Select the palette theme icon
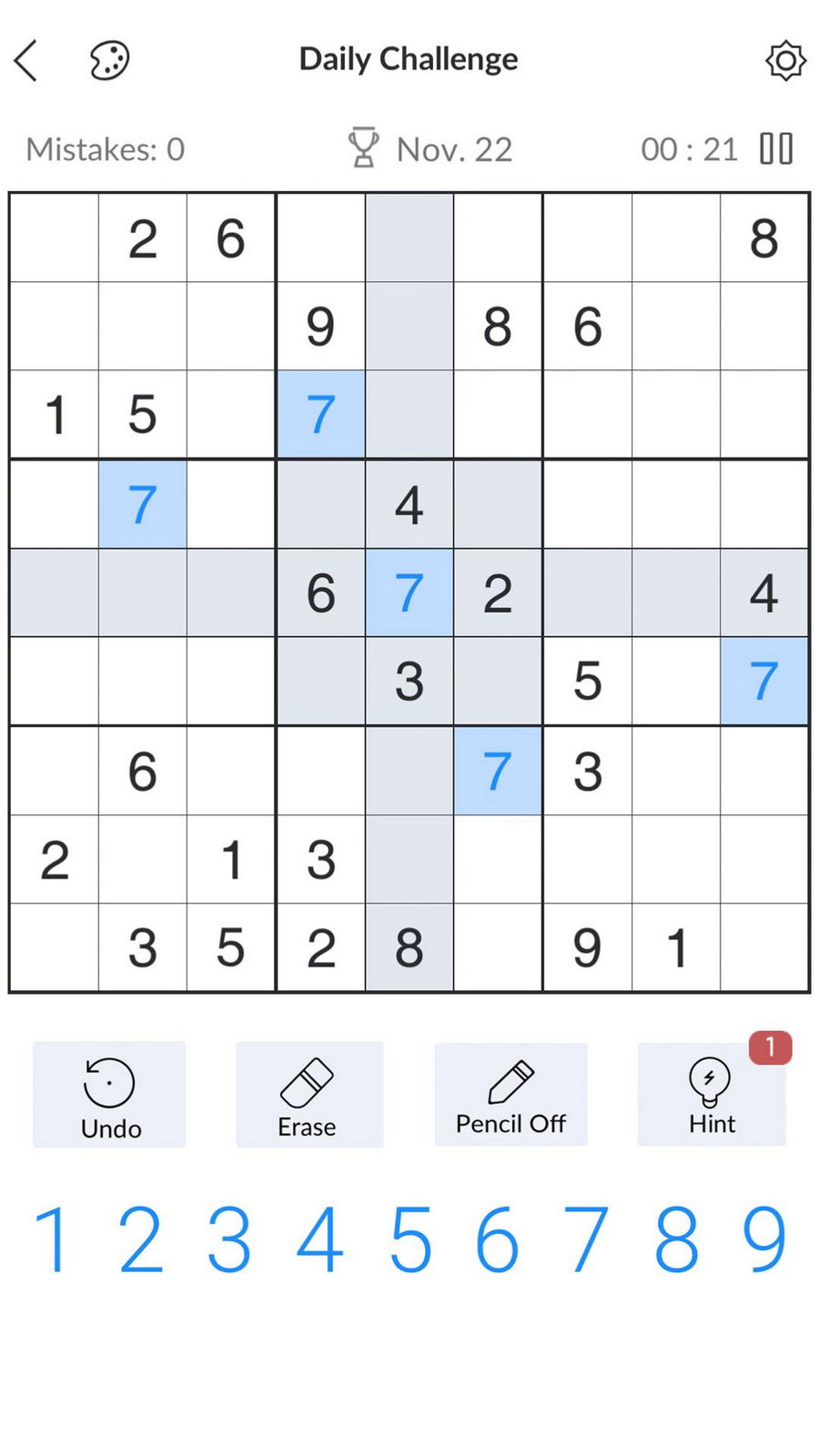Image resolution: width=819 pixels, height=1456 pixels. (x=108, y=59)
